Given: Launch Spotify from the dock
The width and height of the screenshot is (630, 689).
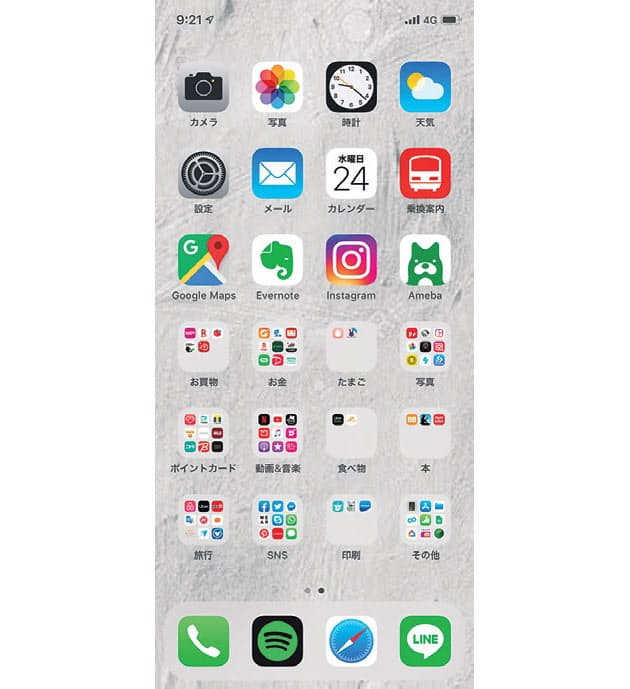Looking at the screenshot, I should coord(277,640).
